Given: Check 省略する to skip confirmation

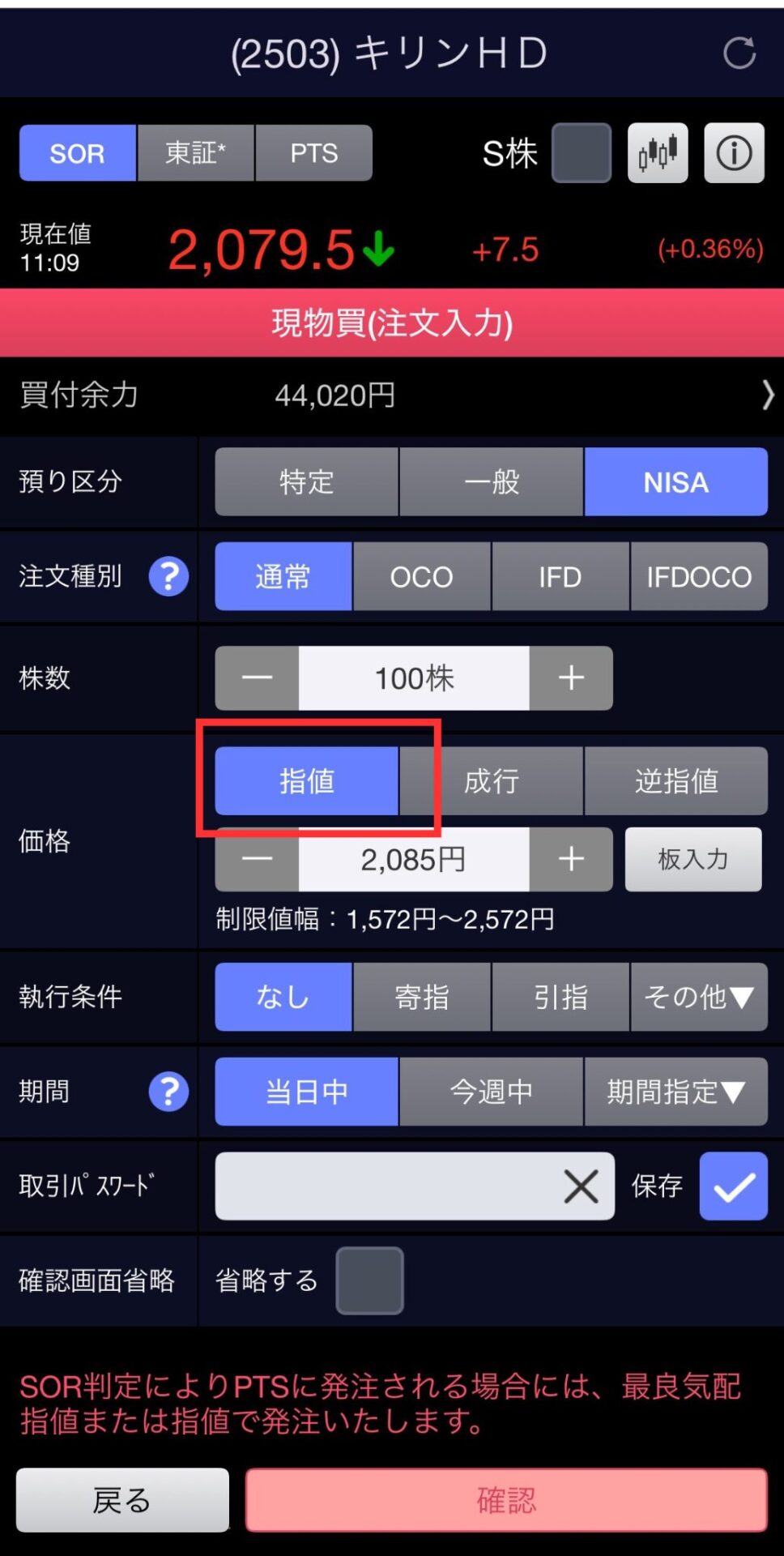Looking at the screenshot, I should coord(369,1280).
